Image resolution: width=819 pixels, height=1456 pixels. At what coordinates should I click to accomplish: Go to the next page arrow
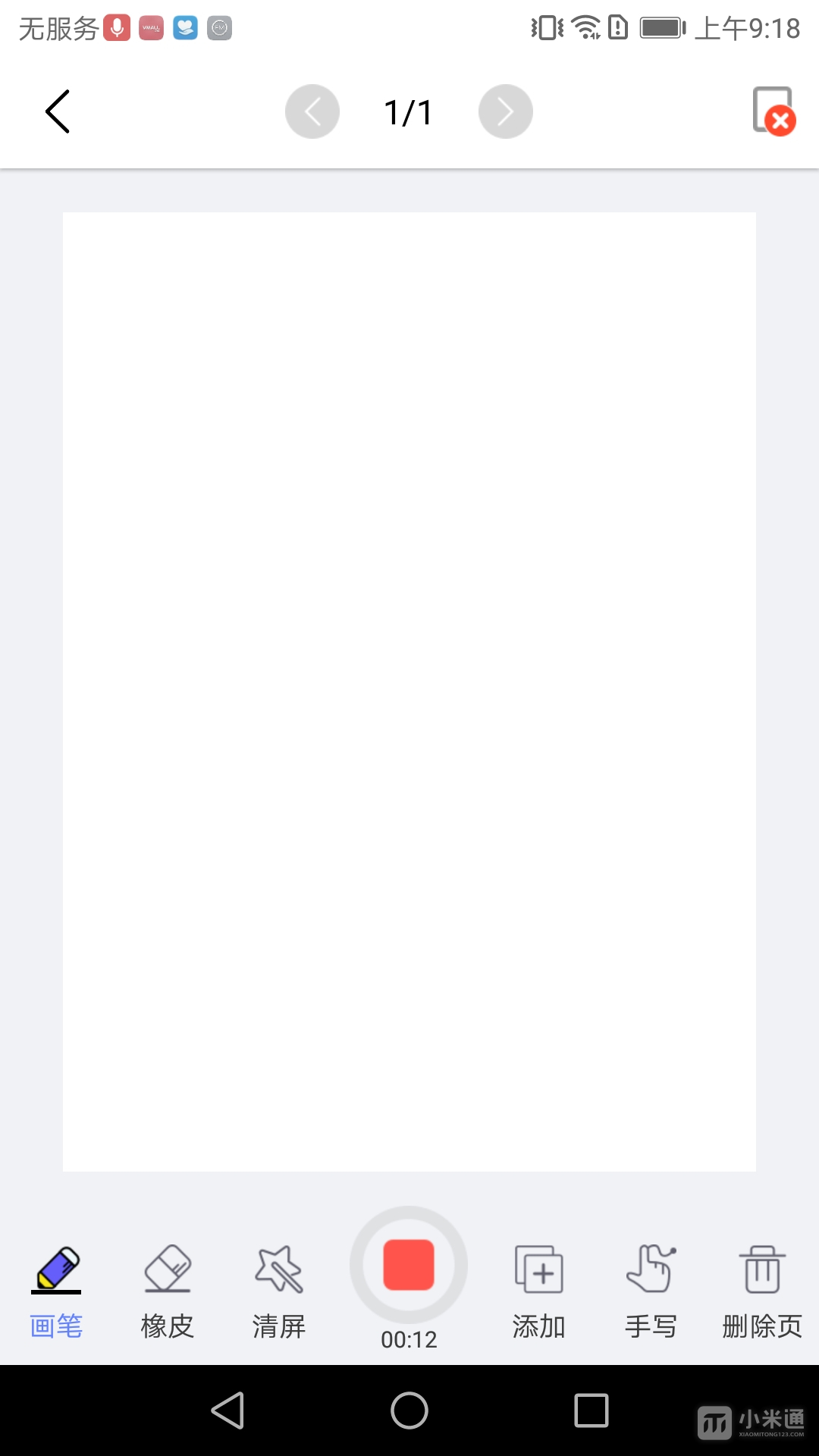[x=505, y=112]
